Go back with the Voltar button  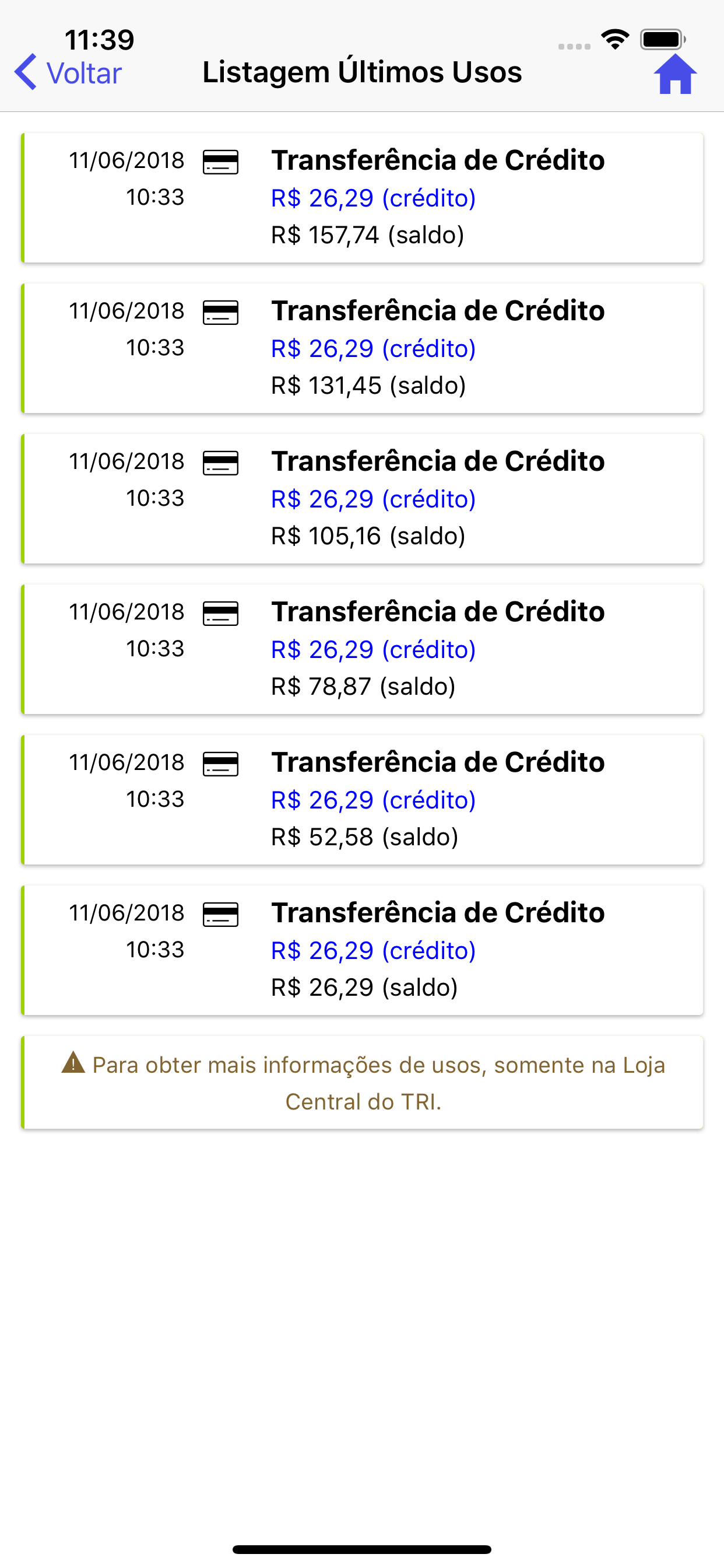pyautogui.click(x=68, y=72)
